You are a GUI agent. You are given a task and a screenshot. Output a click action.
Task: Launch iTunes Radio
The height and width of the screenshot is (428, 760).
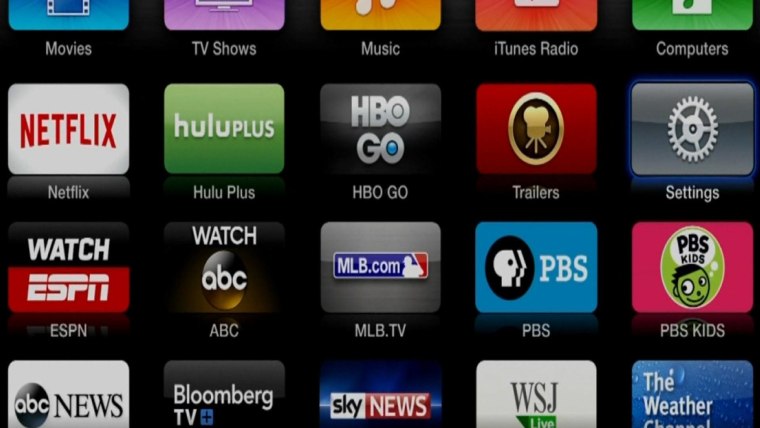[536, 15]
